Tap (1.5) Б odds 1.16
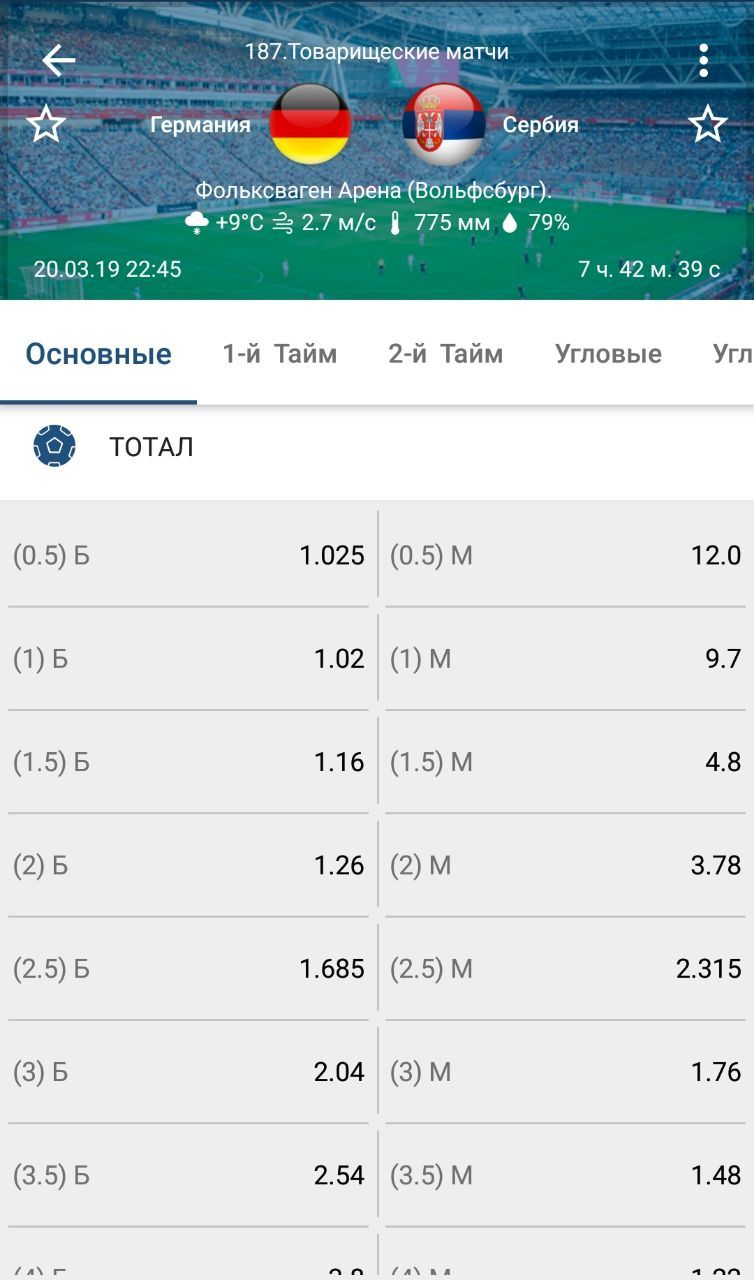 click(188, 762)
